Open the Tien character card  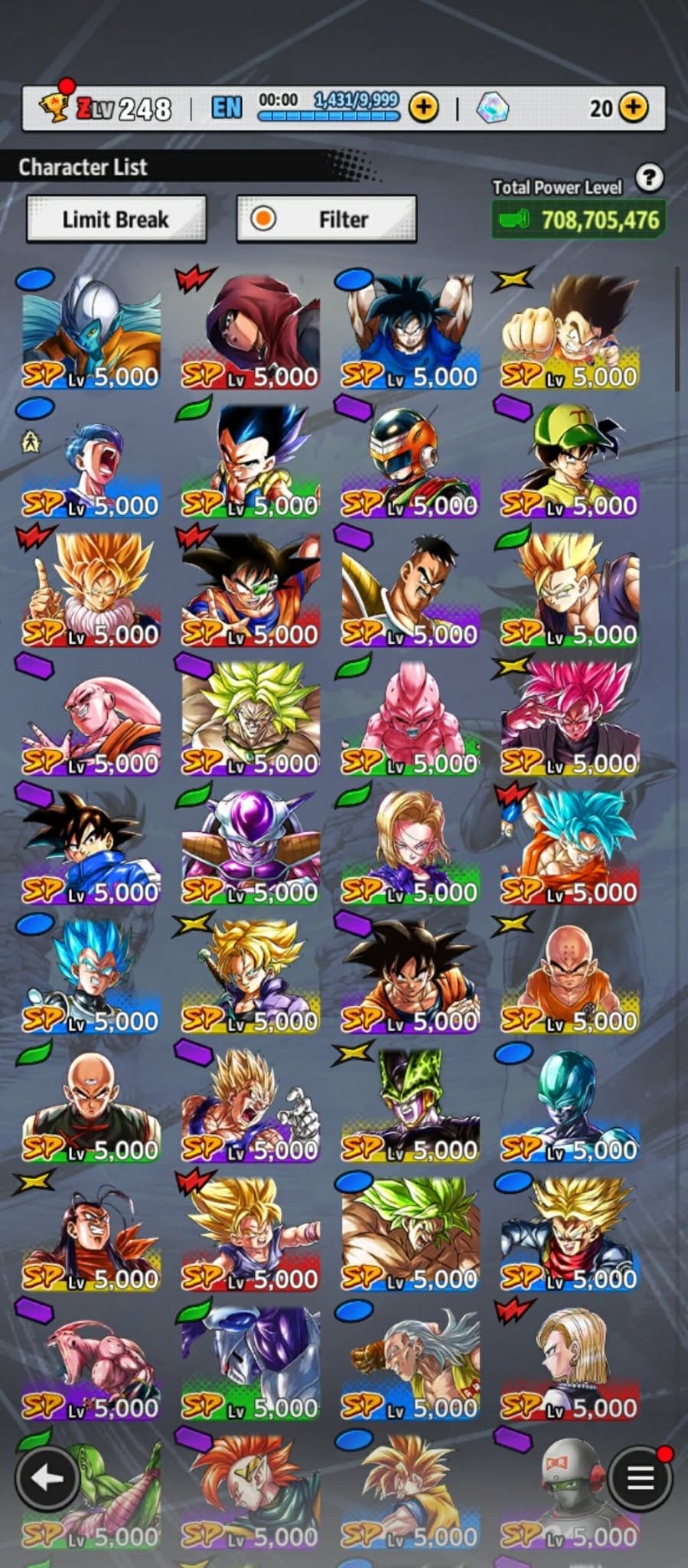[91, 1104]
